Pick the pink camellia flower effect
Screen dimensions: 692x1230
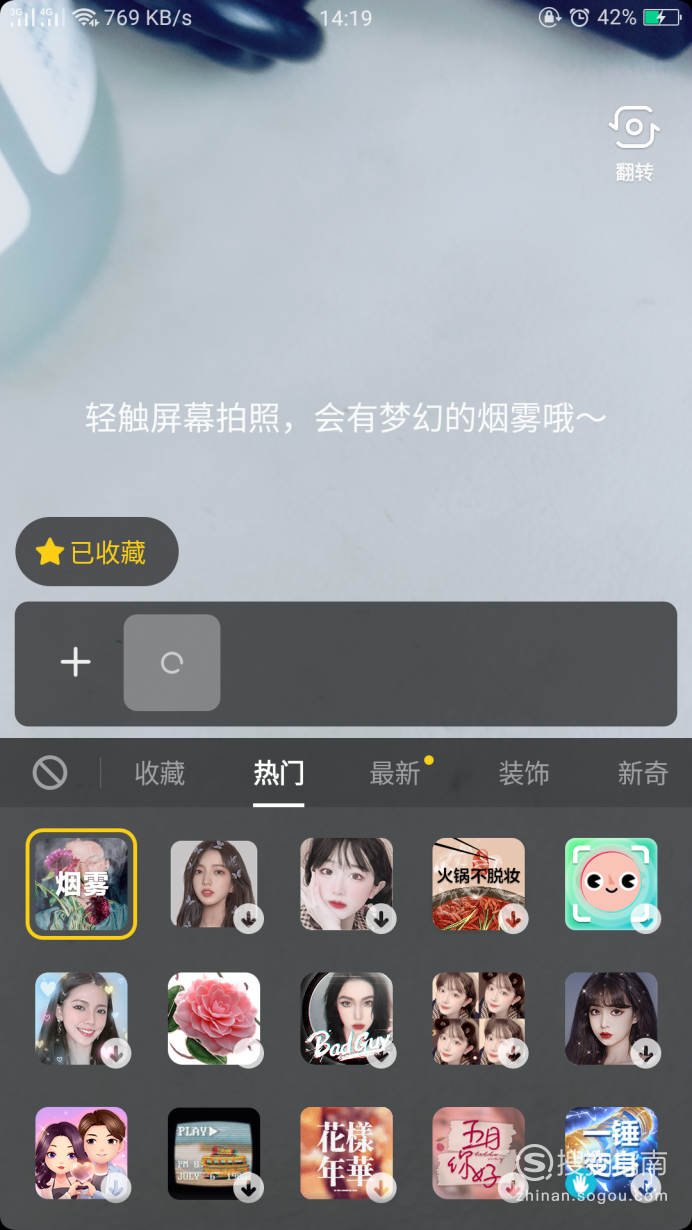(214, 1018)
